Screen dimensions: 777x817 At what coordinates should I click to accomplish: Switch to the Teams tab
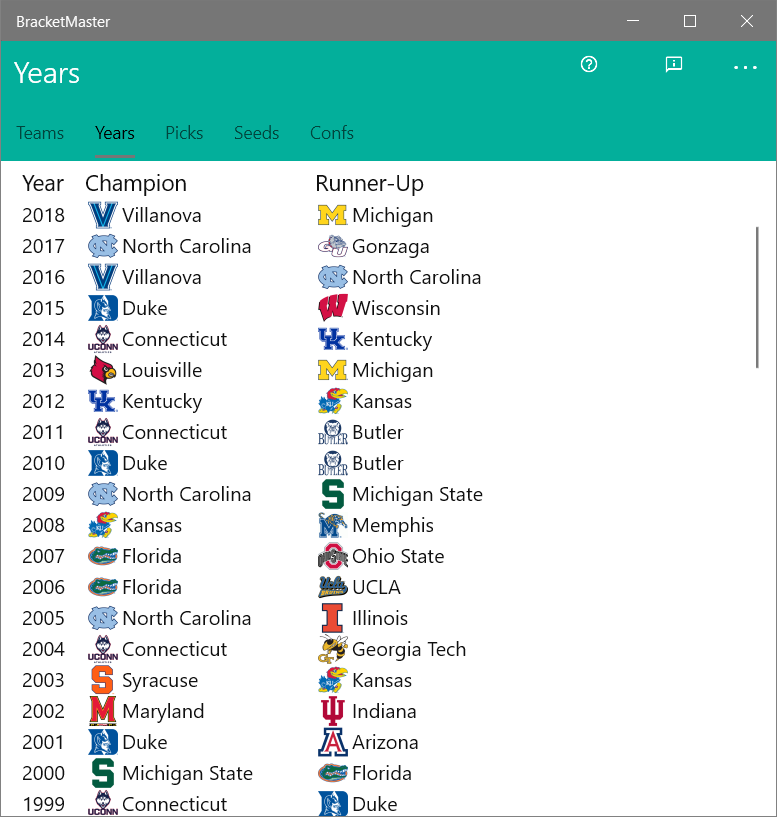40,133
